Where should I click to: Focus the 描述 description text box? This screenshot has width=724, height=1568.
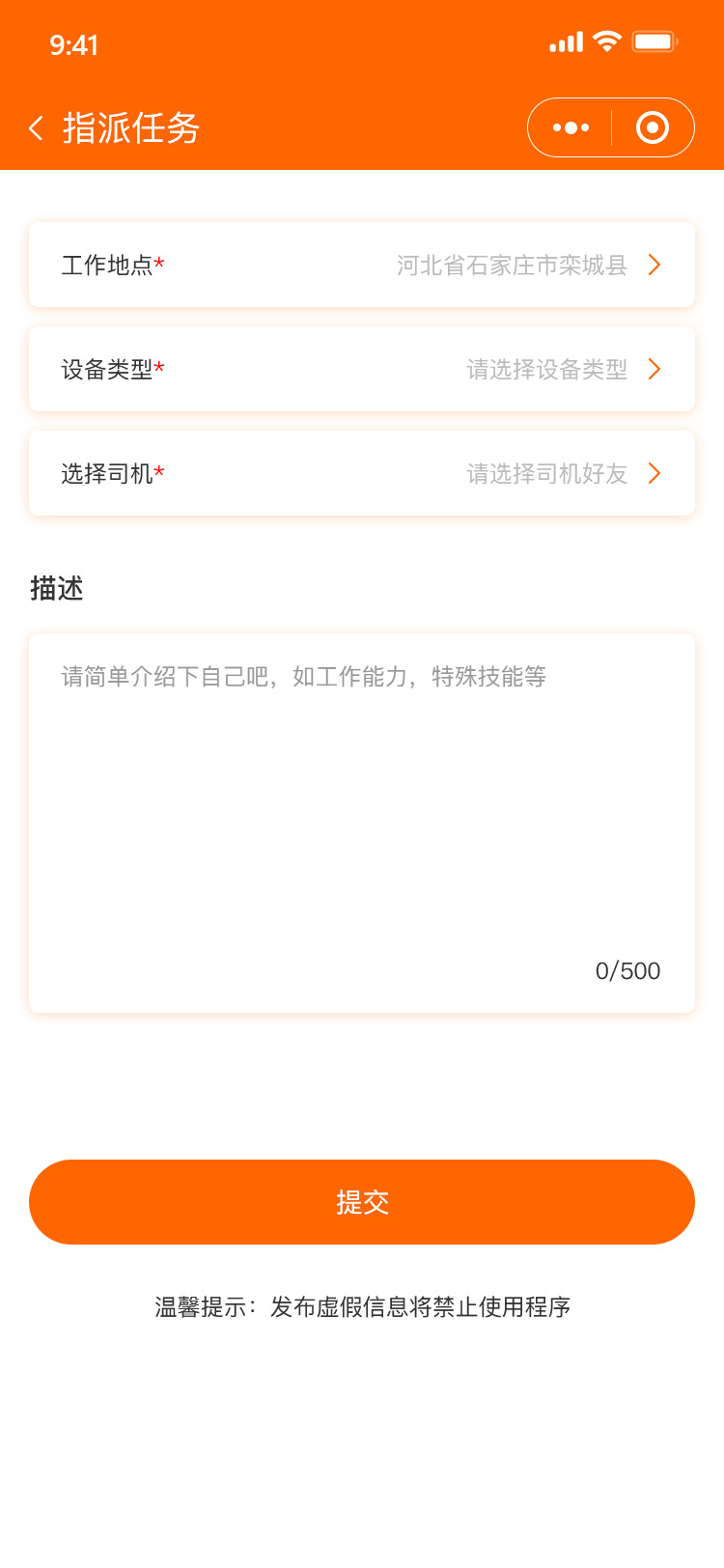tap(362, 823)
